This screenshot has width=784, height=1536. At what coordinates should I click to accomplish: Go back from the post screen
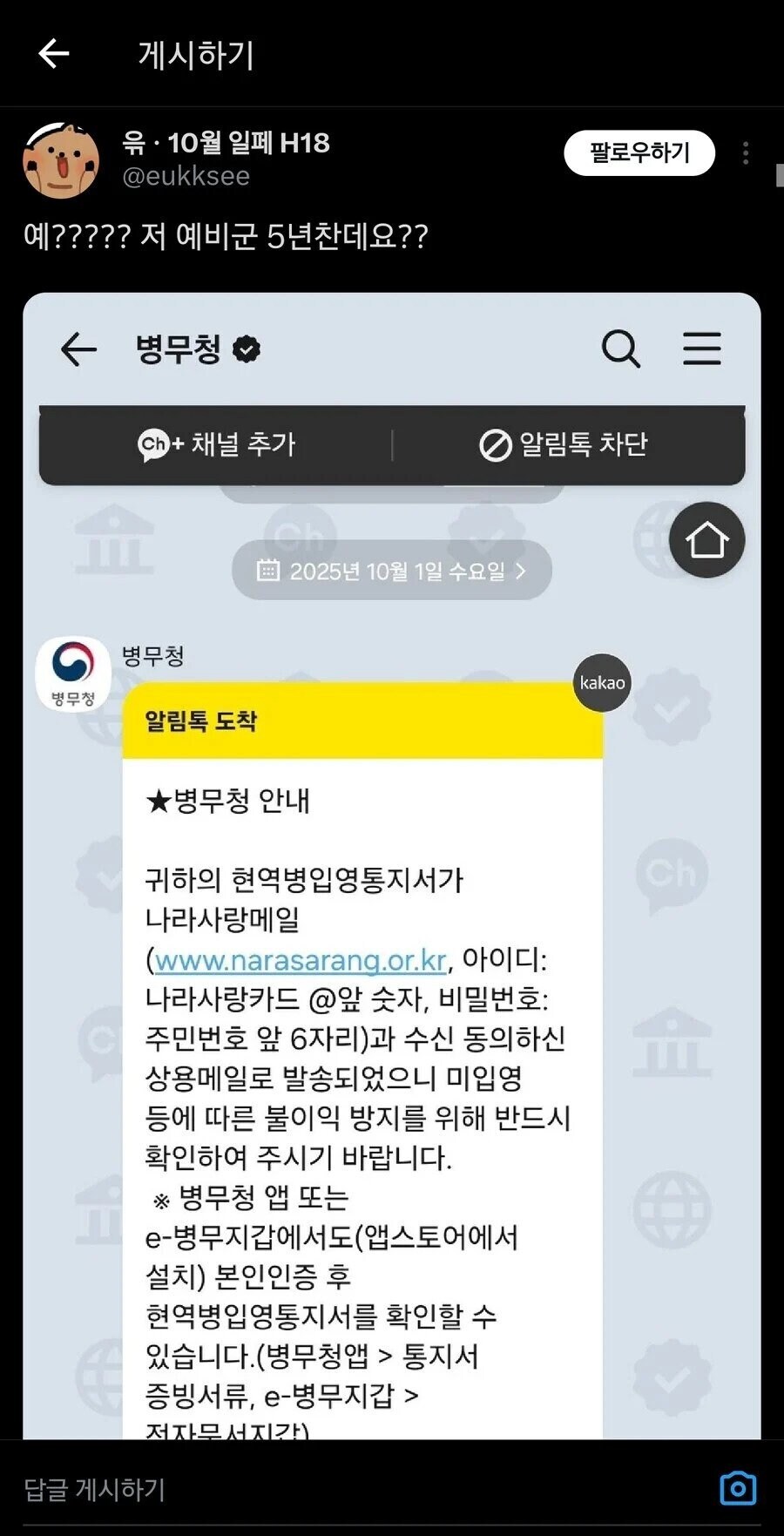[x=54, y=54]
